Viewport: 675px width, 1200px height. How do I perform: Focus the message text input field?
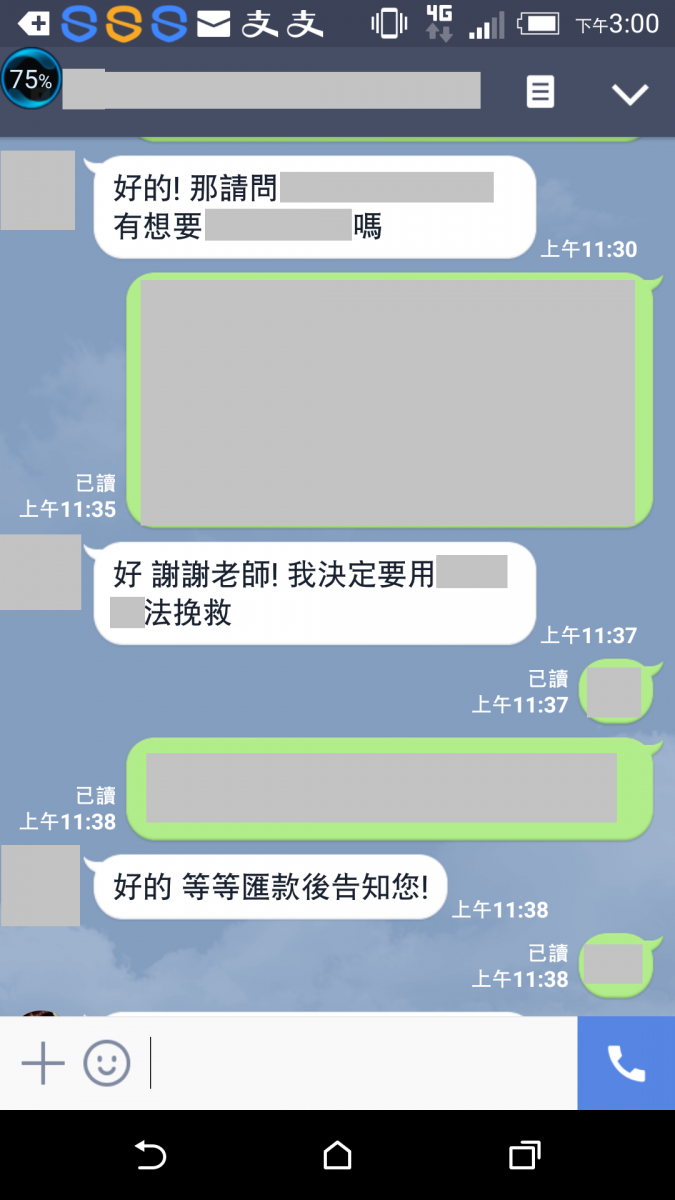360,1063
